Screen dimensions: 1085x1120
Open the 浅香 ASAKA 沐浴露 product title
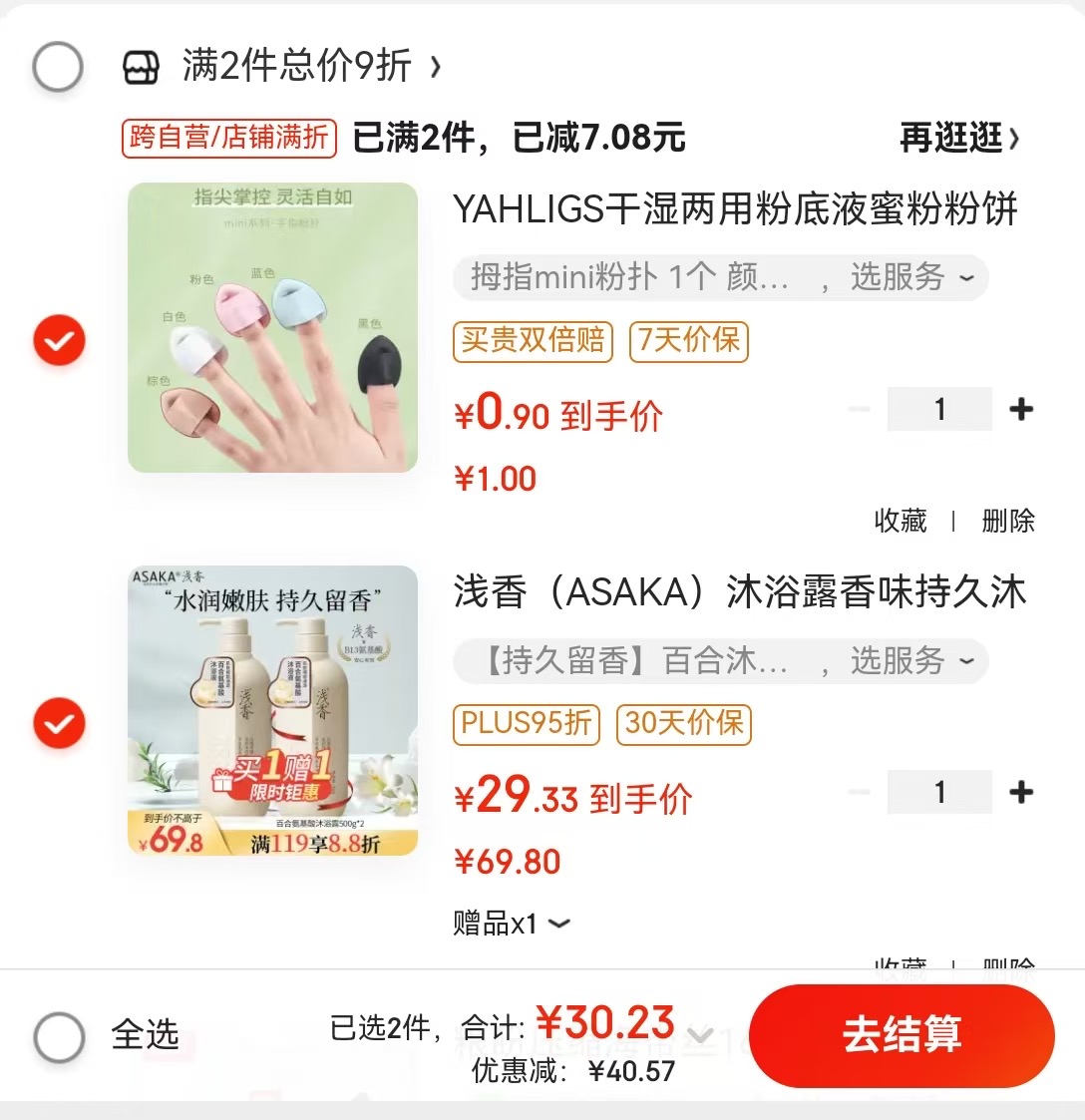coord(738,592)
